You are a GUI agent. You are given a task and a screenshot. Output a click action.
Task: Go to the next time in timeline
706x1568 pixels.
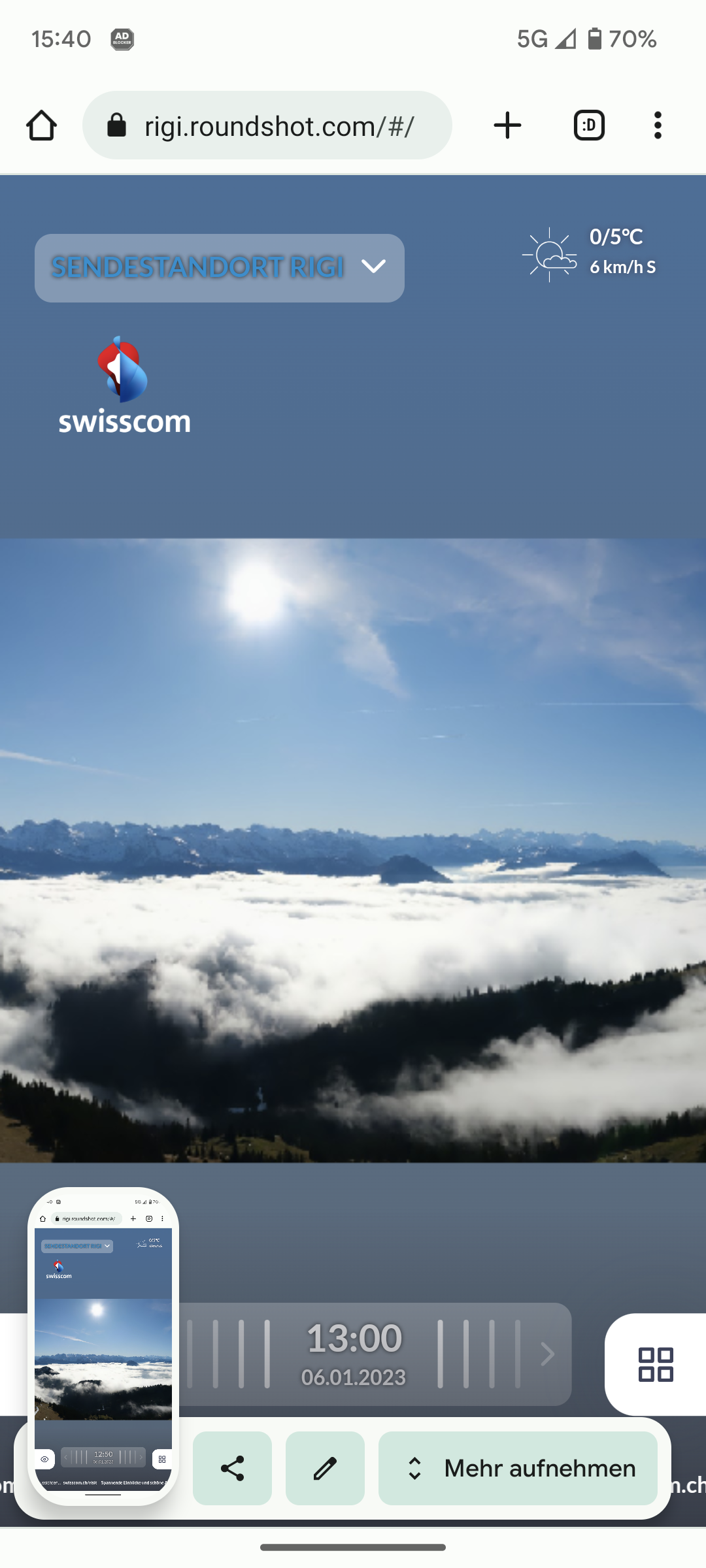coord(546,1354)
